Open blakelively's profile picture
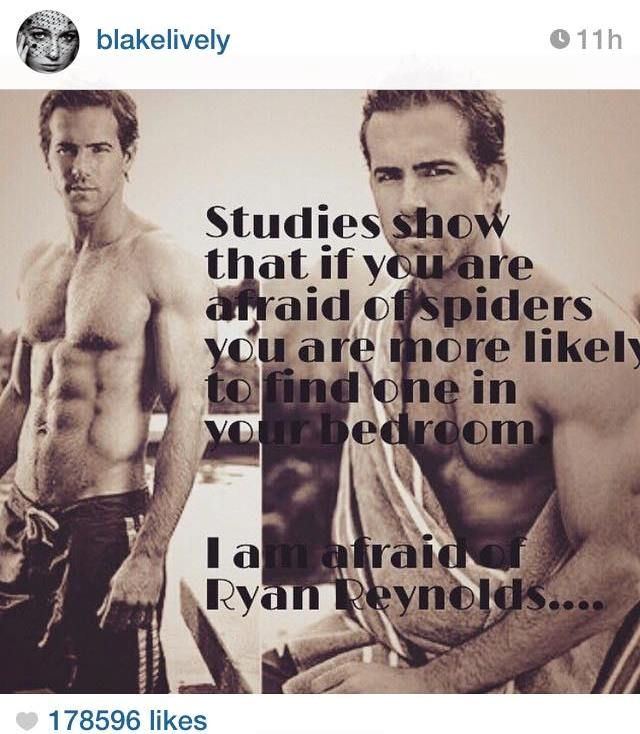The width and height of the screenshot is (640, 734). click(47, 40)
